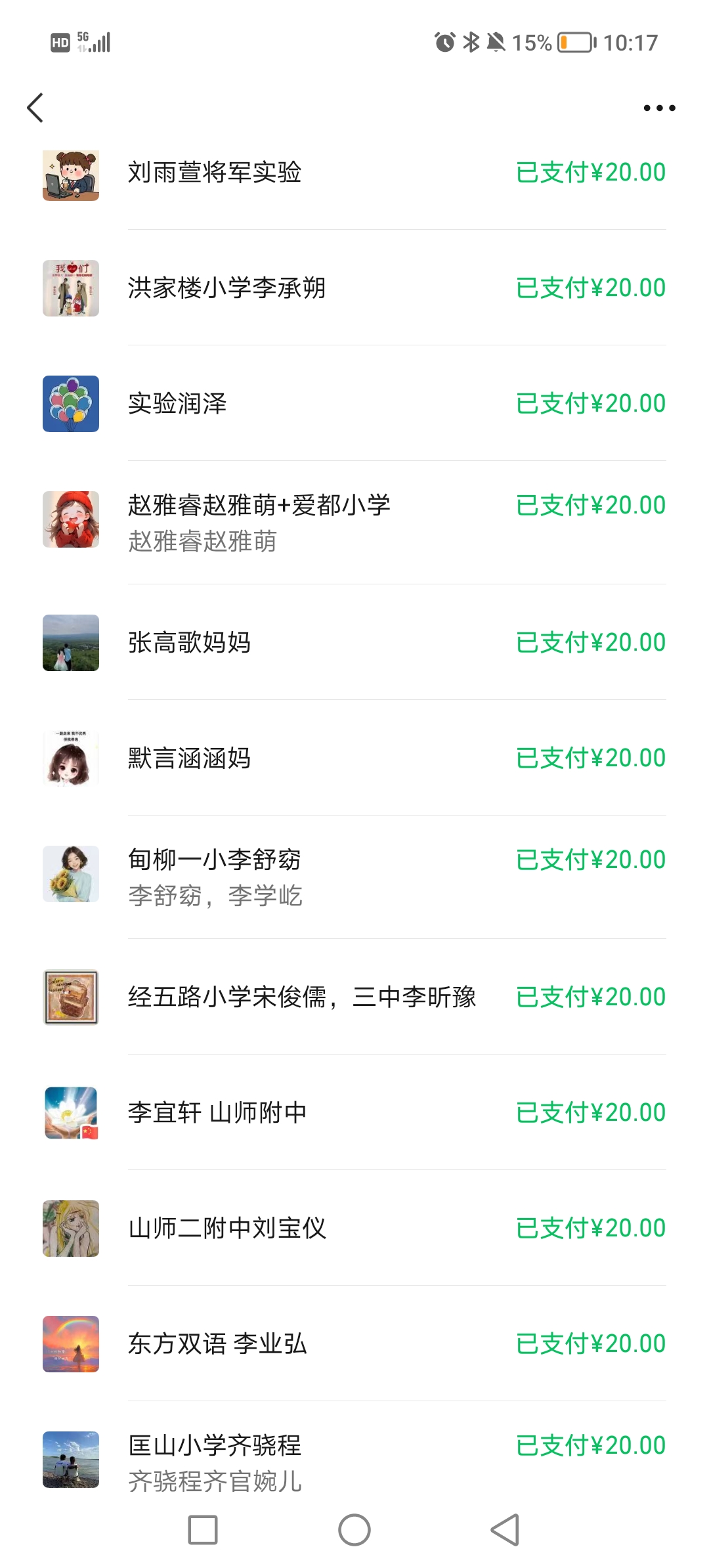709x1568 pixels.
Task: Open the 默言涵涵妈 row
Action: point(354,758)
